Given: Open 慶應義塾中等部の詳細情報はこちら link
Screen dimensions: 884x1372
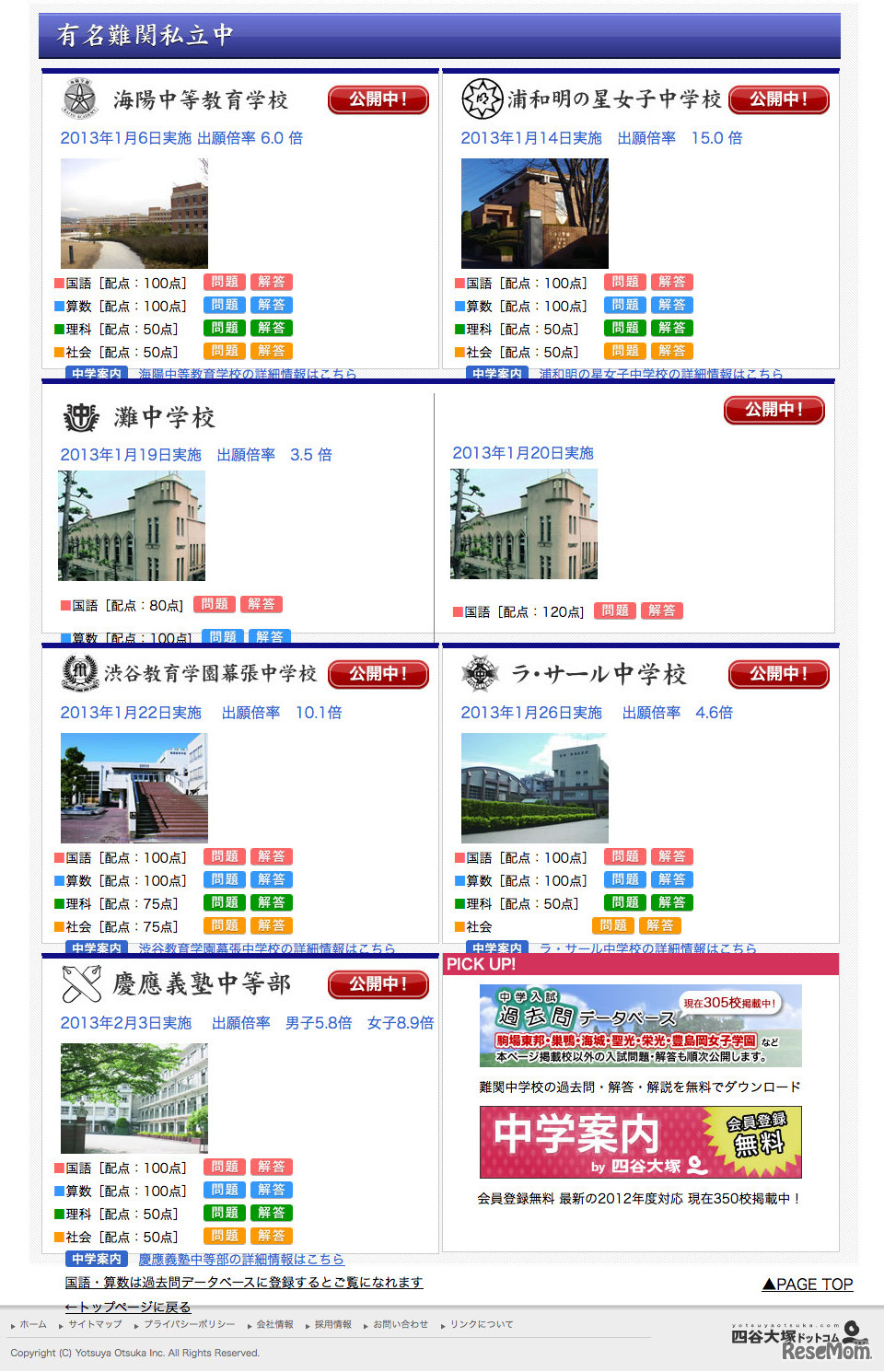Looking at the screenshot, I should (x=241, y=1259).
